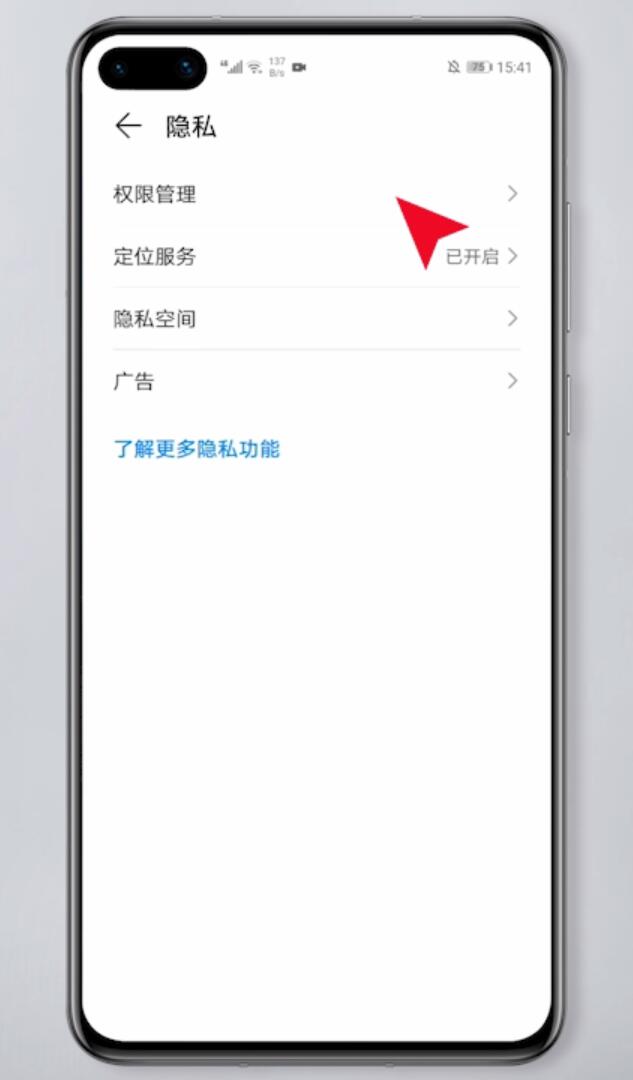Open 隐私空间 row
The image size is (633, 1080).
[316, 318]
